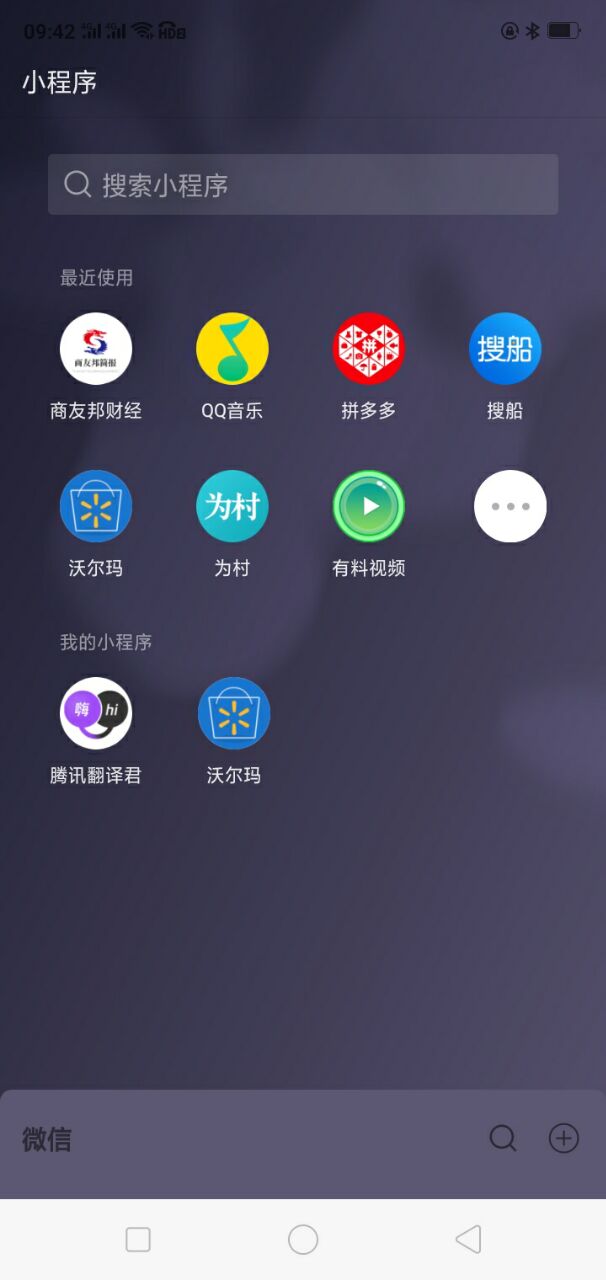The width and height of the screenshot is (606, 1280).
Task: Launch the 为村 mini program
Action: [x=232, y=506]
